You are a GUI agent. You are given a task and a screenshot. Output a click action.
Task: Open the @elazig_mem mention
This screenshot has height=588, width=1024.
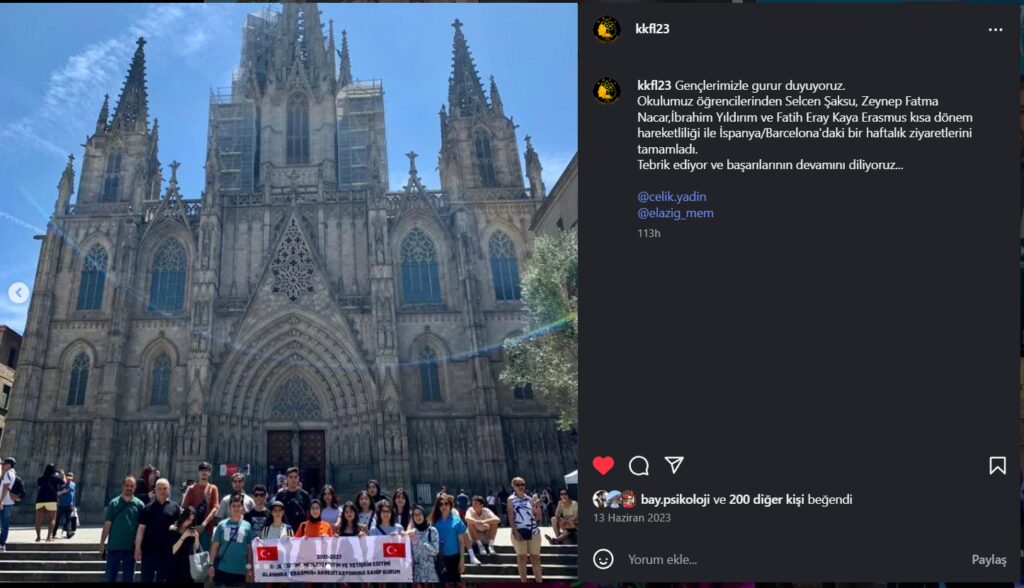pos(675,213)
